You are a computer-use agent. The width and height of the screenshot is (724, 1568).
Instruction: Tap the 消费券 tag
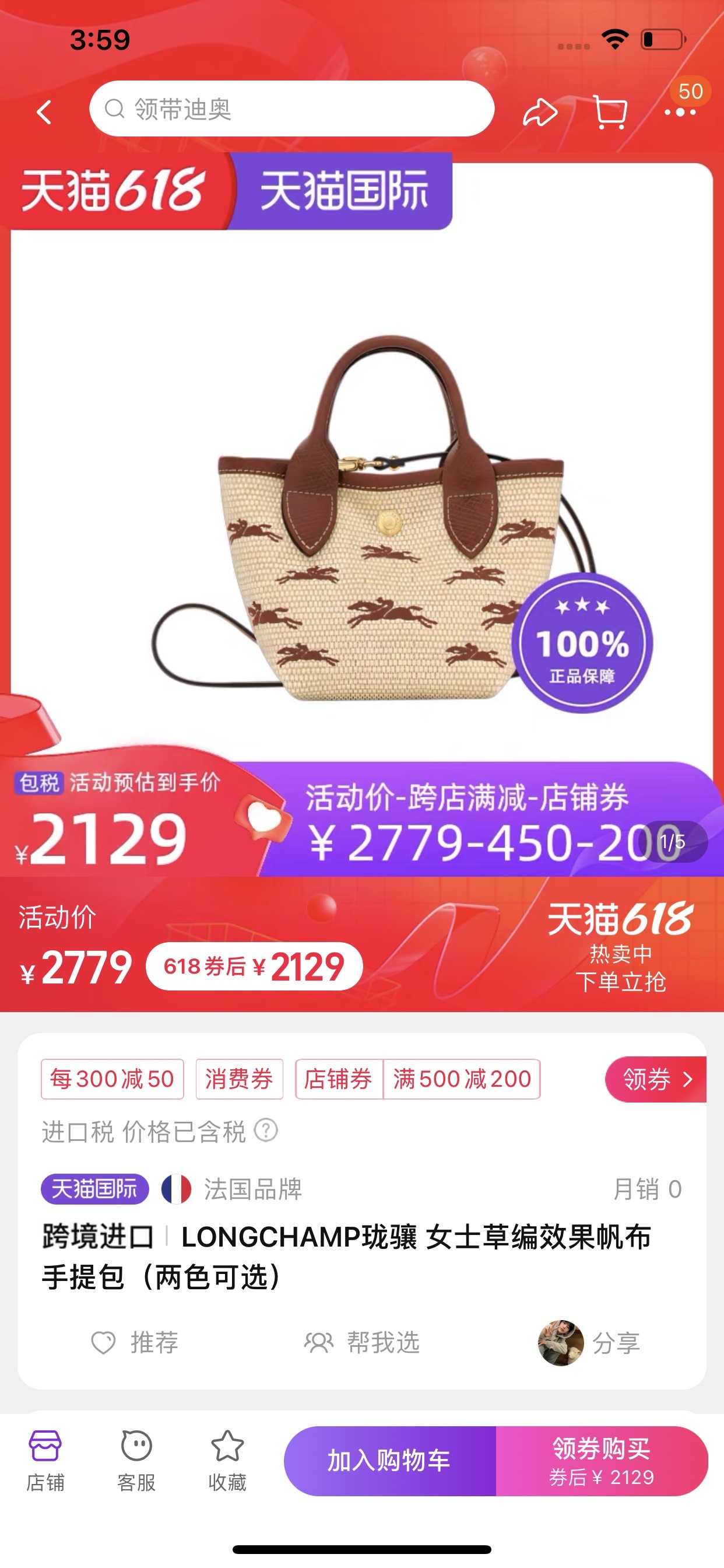(239, 1079)
